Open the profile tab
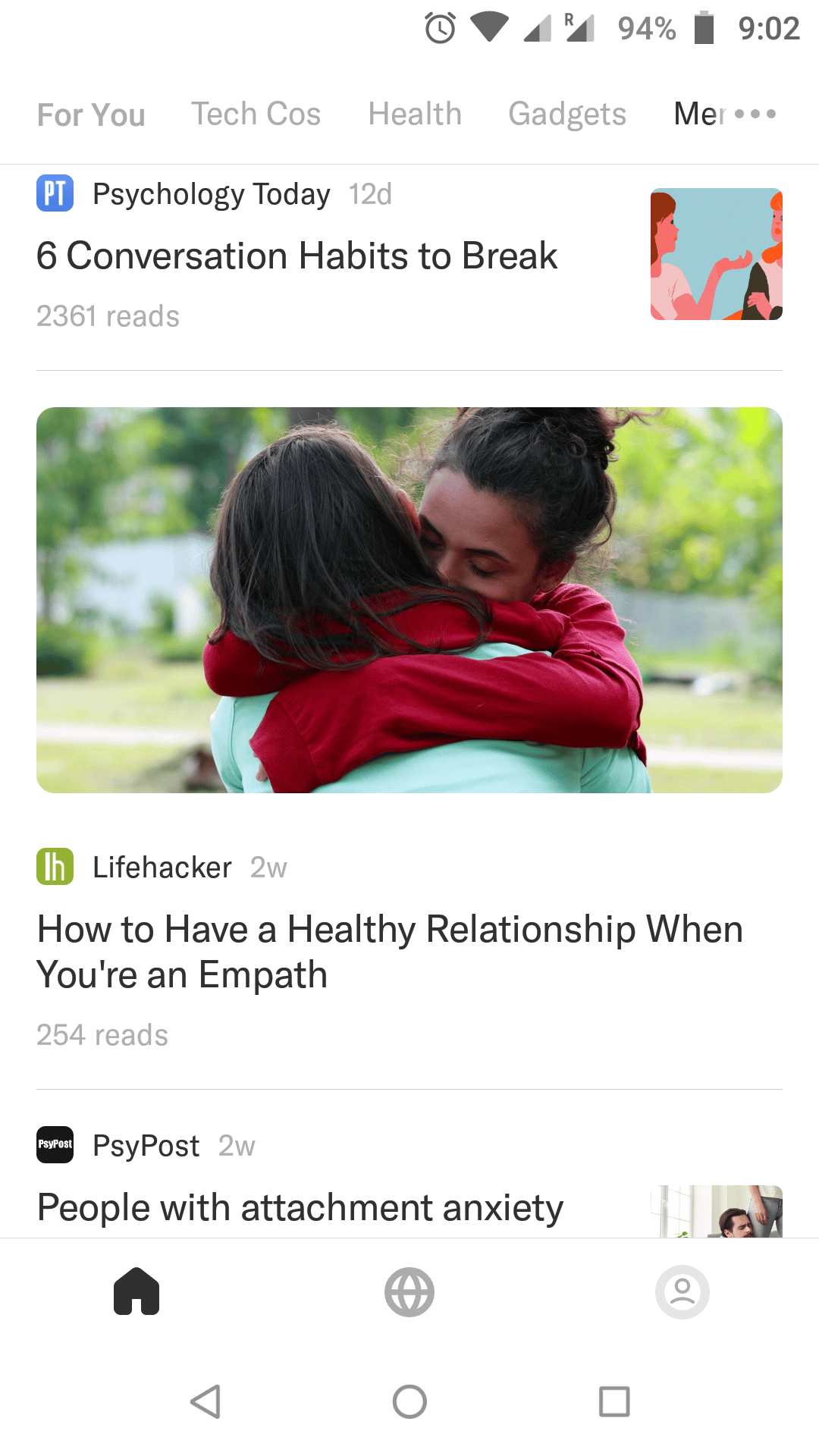This screenshot has width=819, height=1456. (682, 1291)
